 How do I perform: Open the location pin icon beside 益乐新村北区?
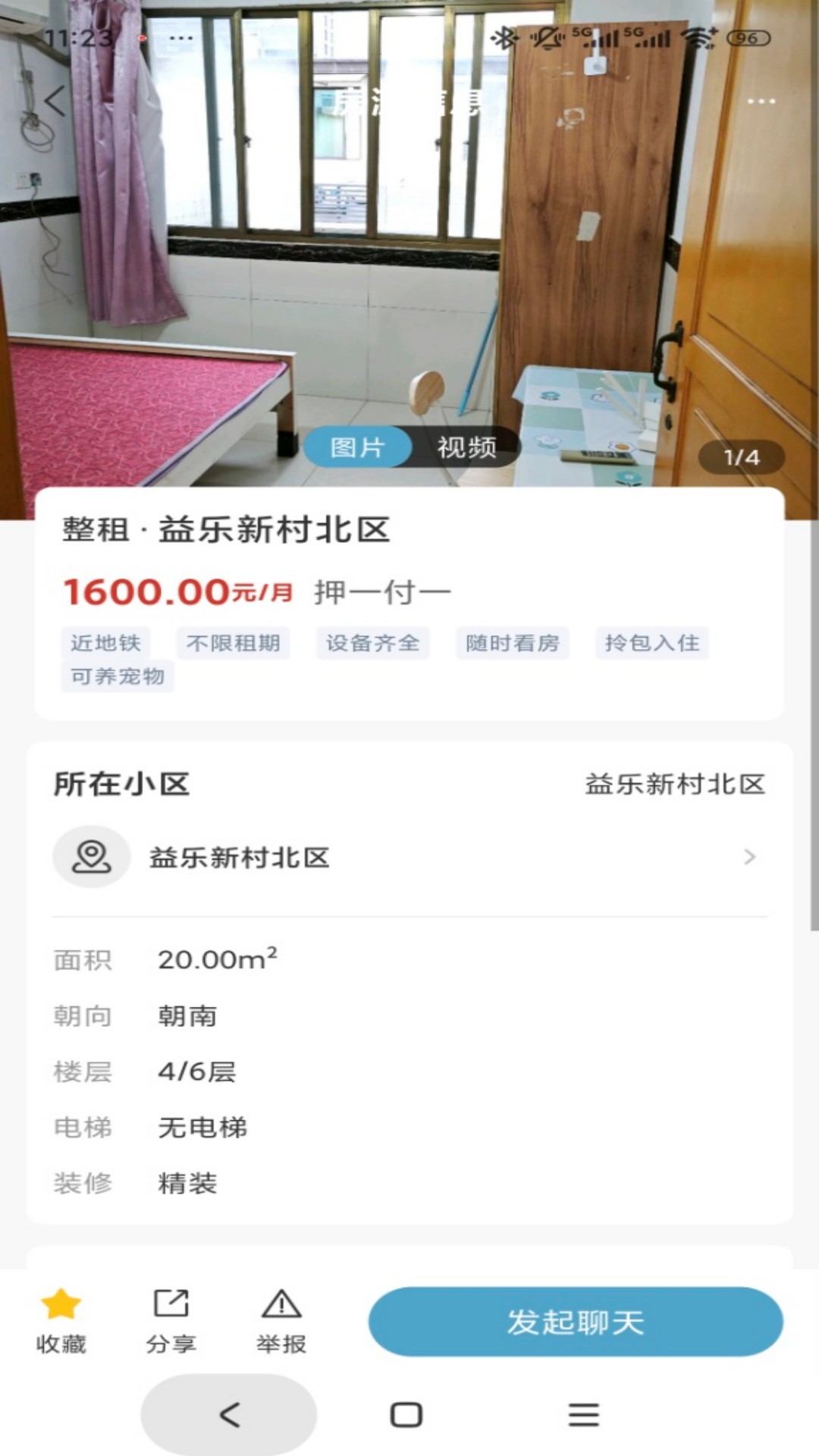(91, 858)
